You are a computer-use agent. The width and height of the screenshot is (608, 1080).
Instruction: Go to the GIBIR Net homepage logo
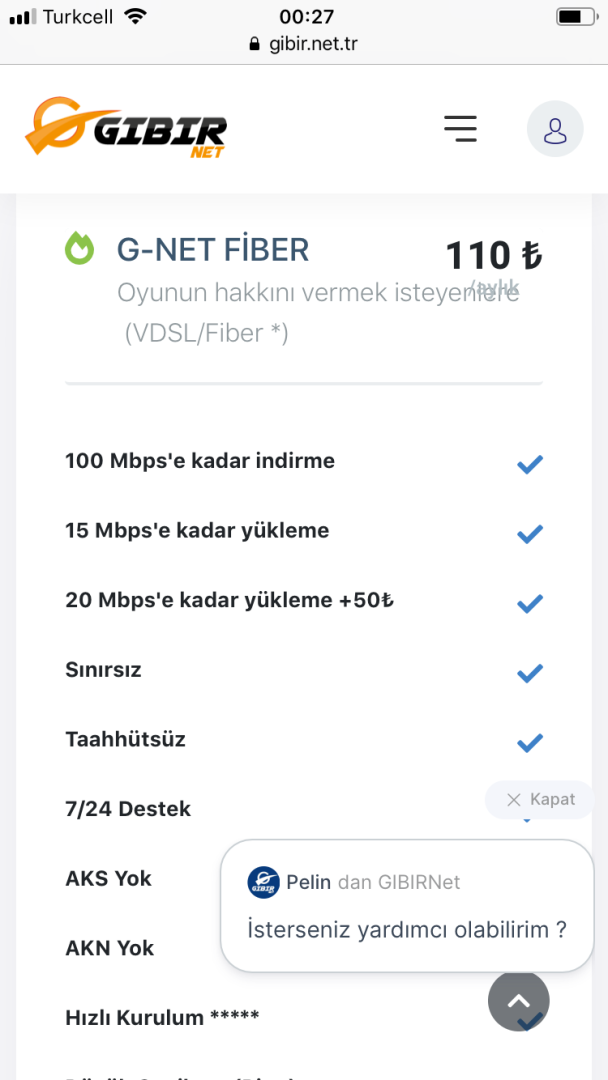pos(127,128)
